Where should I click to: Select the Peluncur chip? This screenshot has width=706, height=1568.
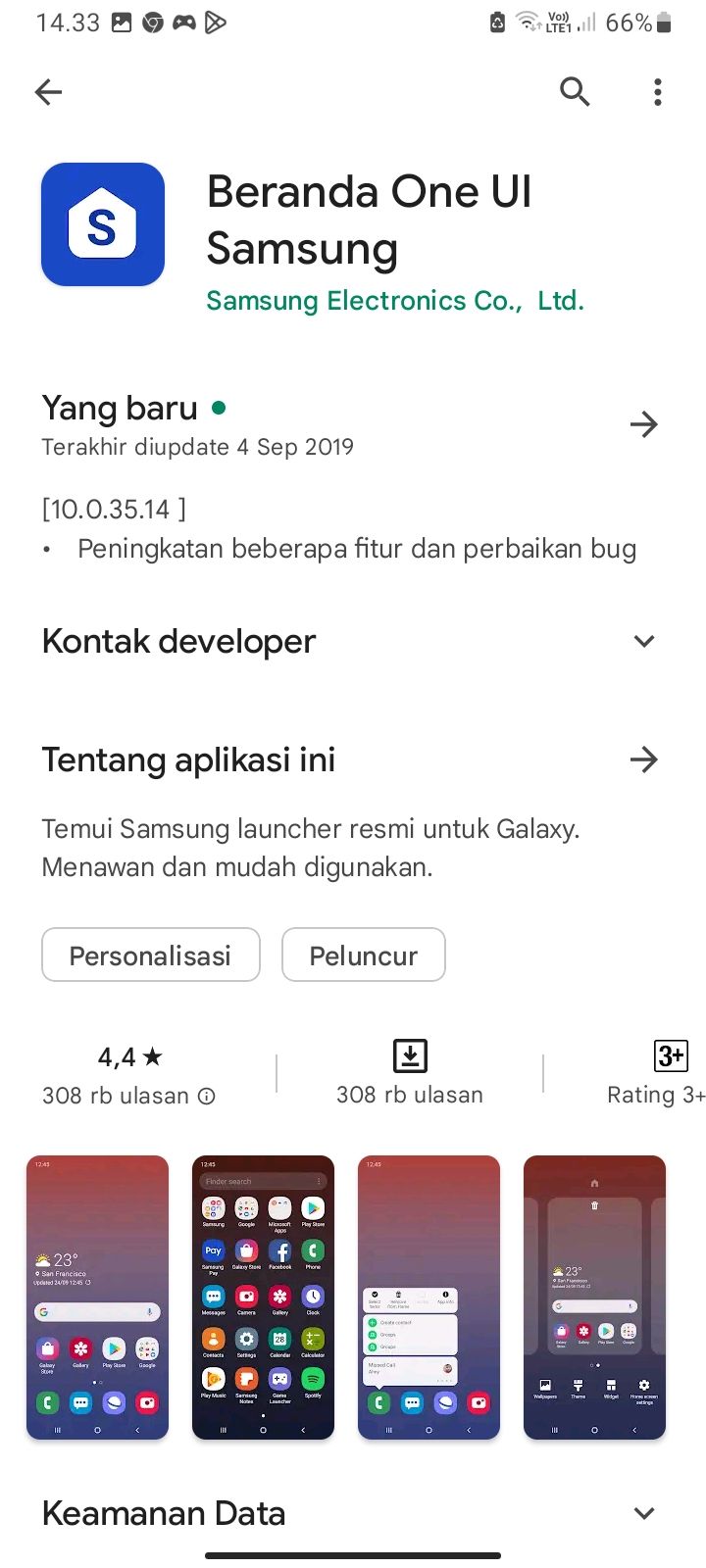click(x=363, y=955)
